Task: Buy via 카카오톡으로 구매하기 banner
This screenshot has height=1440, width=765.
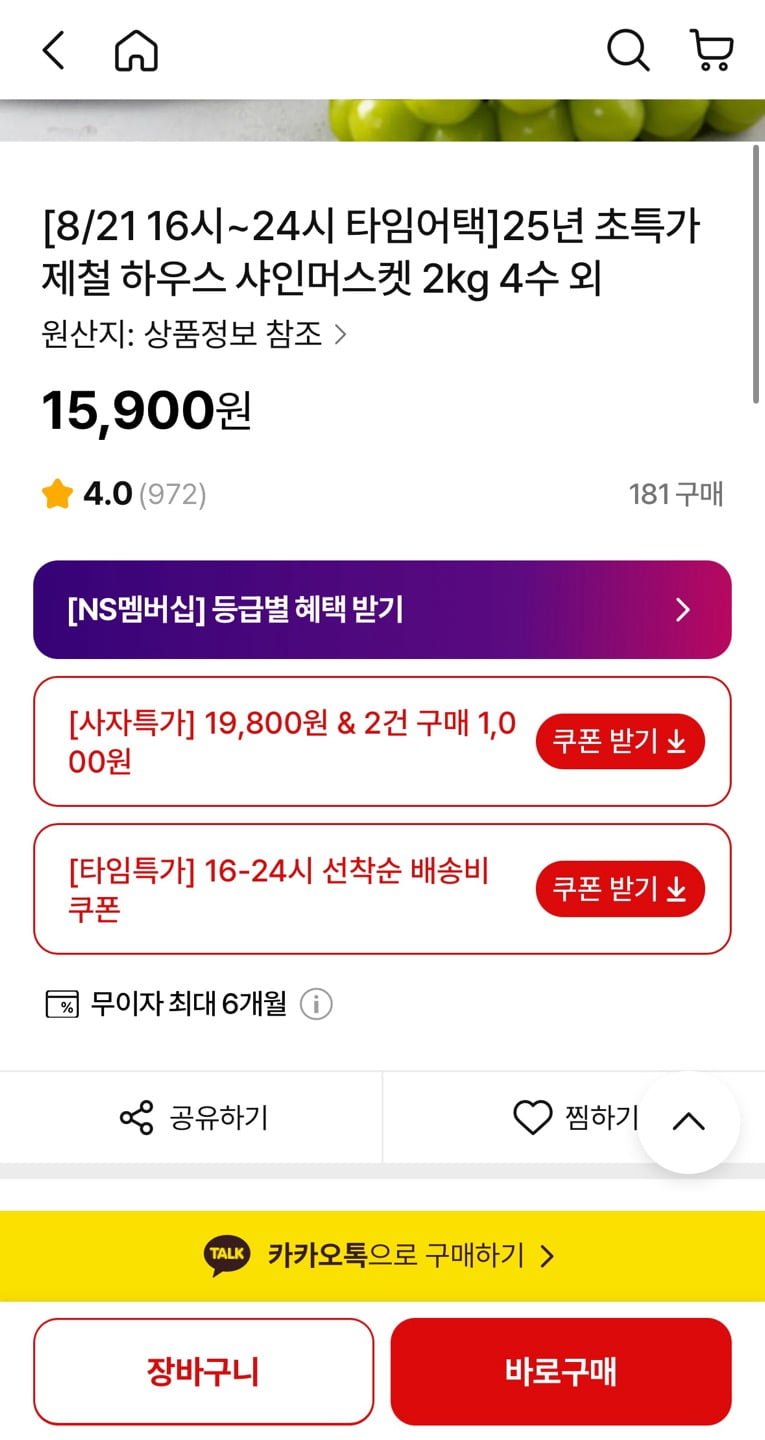Action: point(382,1256)
